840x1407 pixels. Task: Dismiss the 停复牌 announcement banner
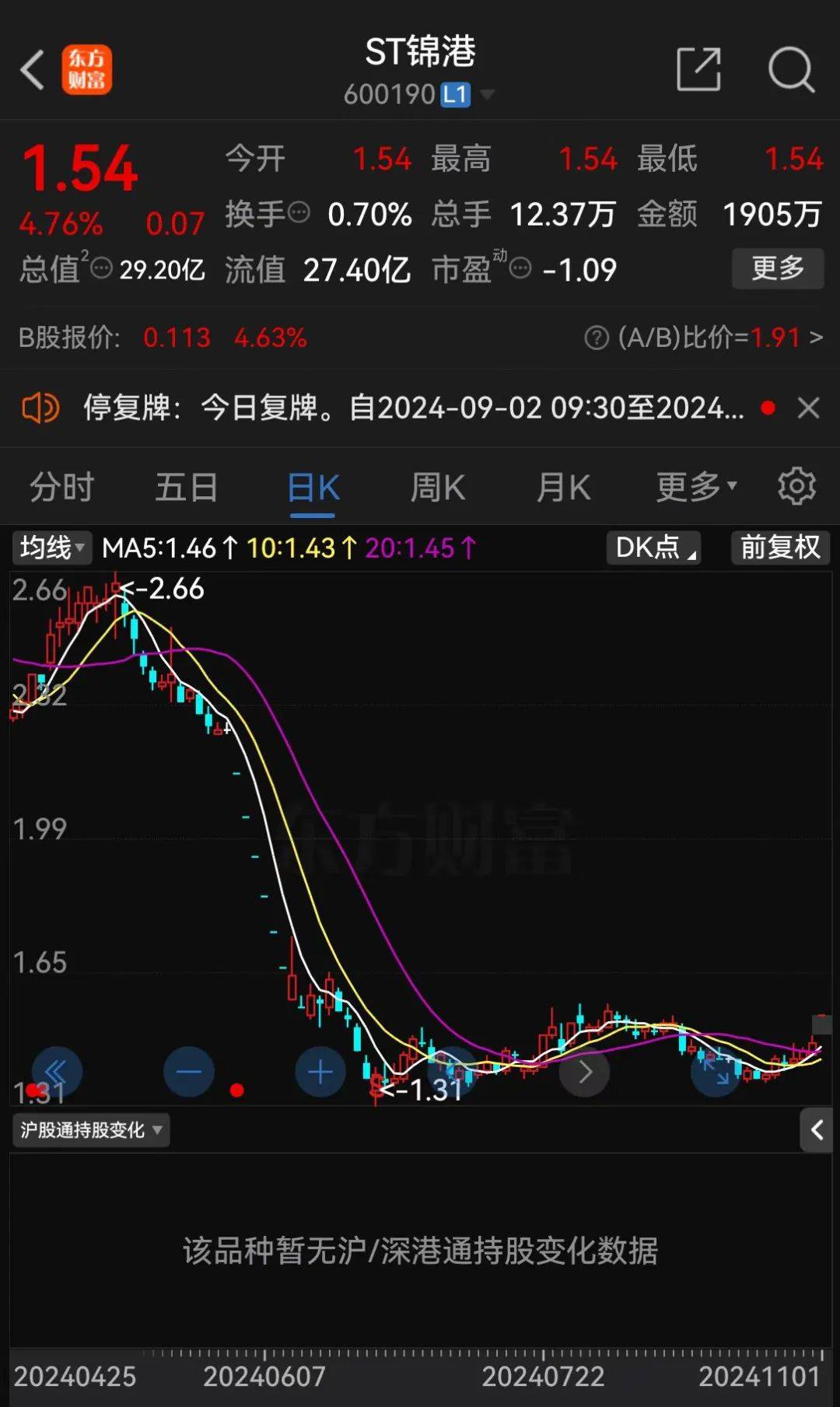tap(809, 408)
